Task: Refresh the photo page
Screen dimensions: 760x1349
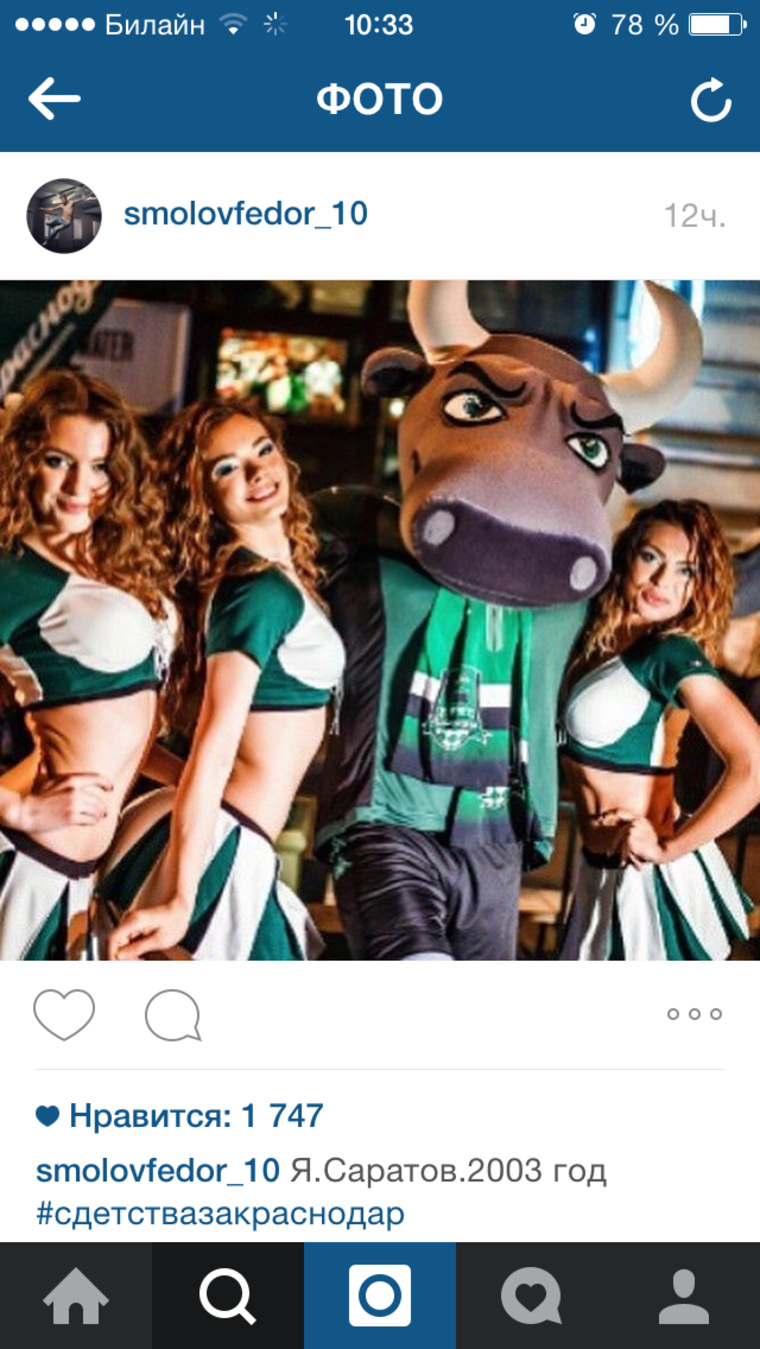Action: (711, 101)
